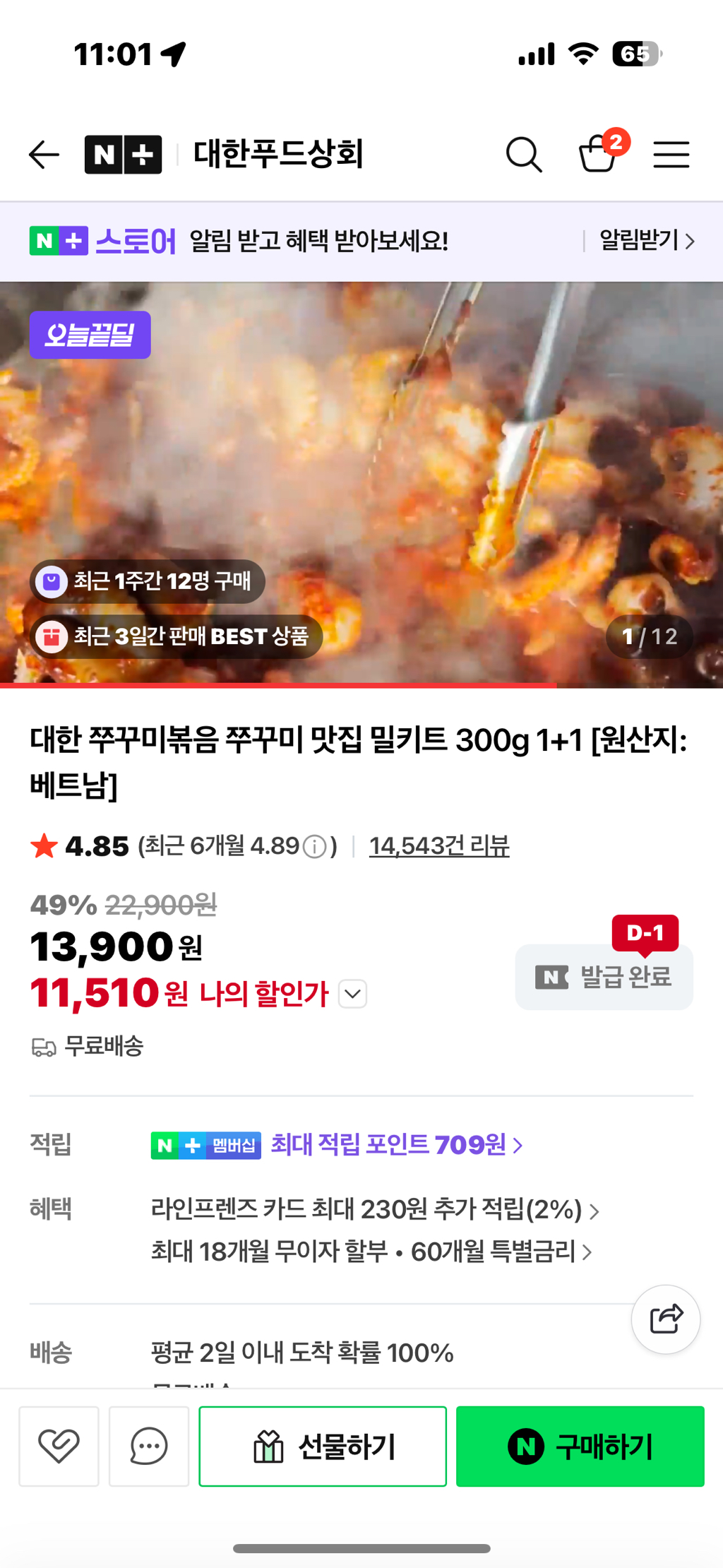This screenshot has width=723, height=1568.
Task: Open the chat inquiry bubble icon
Action: pyautogui.click(x=149, y=1446)
